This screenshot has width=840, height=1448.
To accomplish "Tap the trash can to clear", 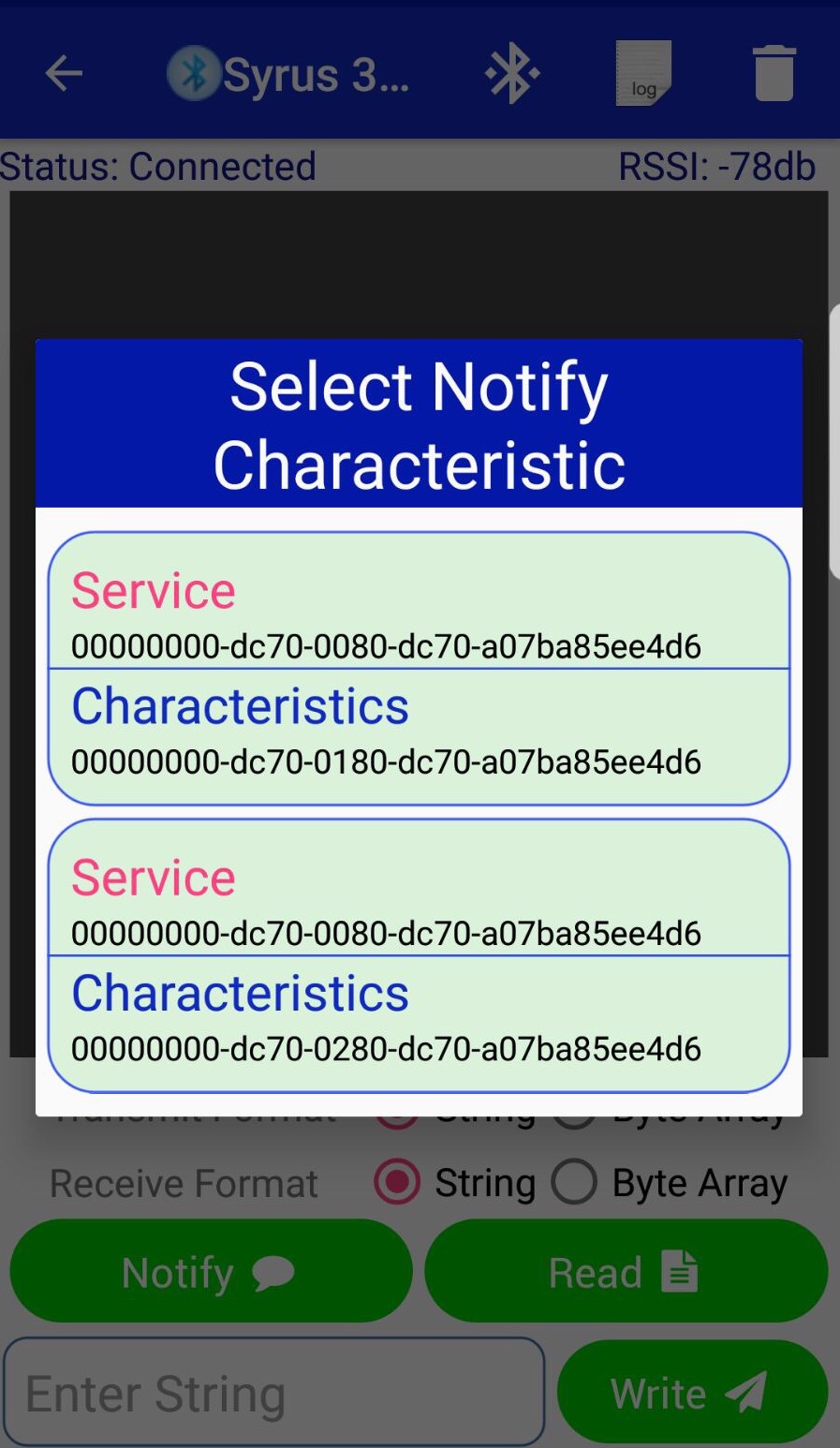I will click(774, 73).
